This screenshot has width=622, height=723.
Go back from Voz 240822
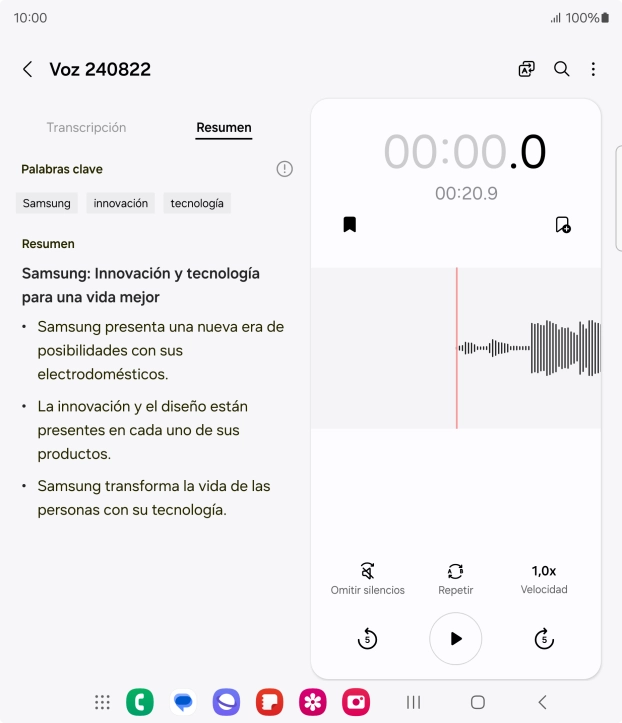click(27, 69)
